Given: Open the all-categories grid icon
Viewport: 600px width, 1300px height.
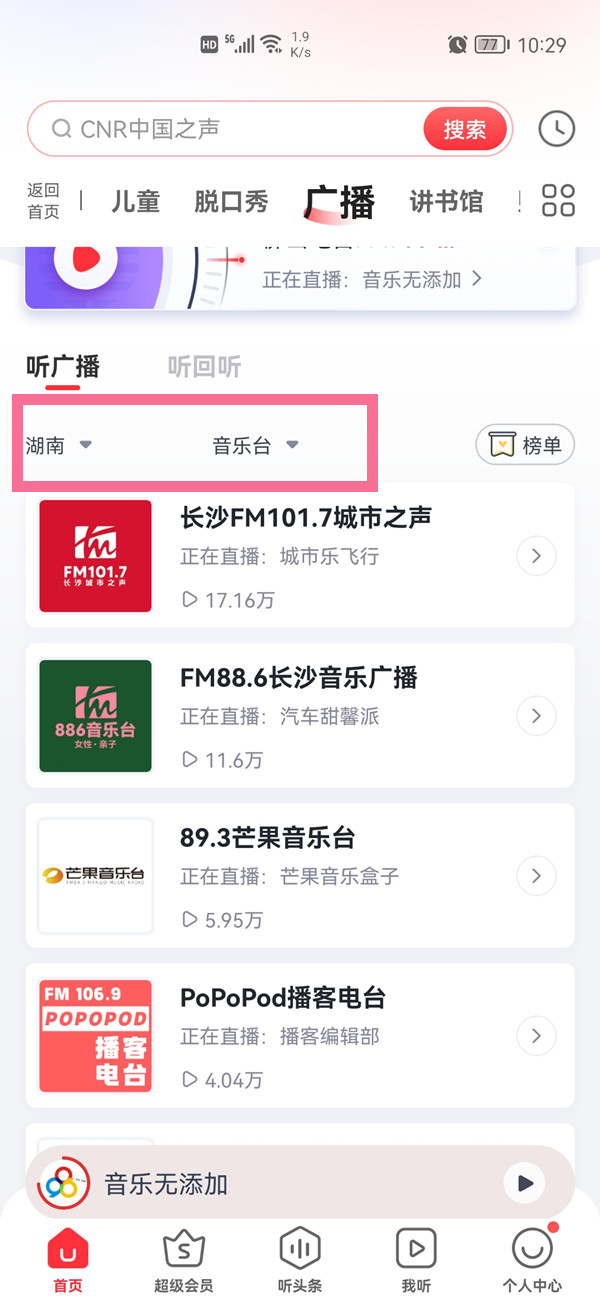Looking at the screenshot, I should coord(558,201).
